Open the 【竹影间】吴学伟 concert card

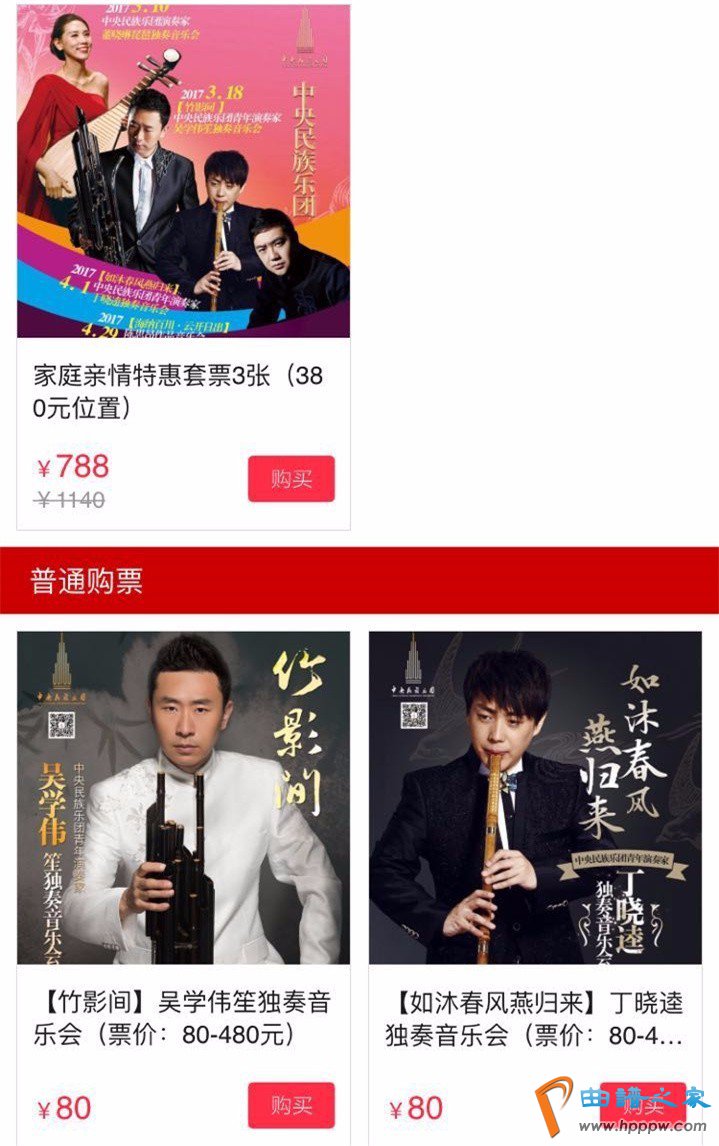coord(183,798)
